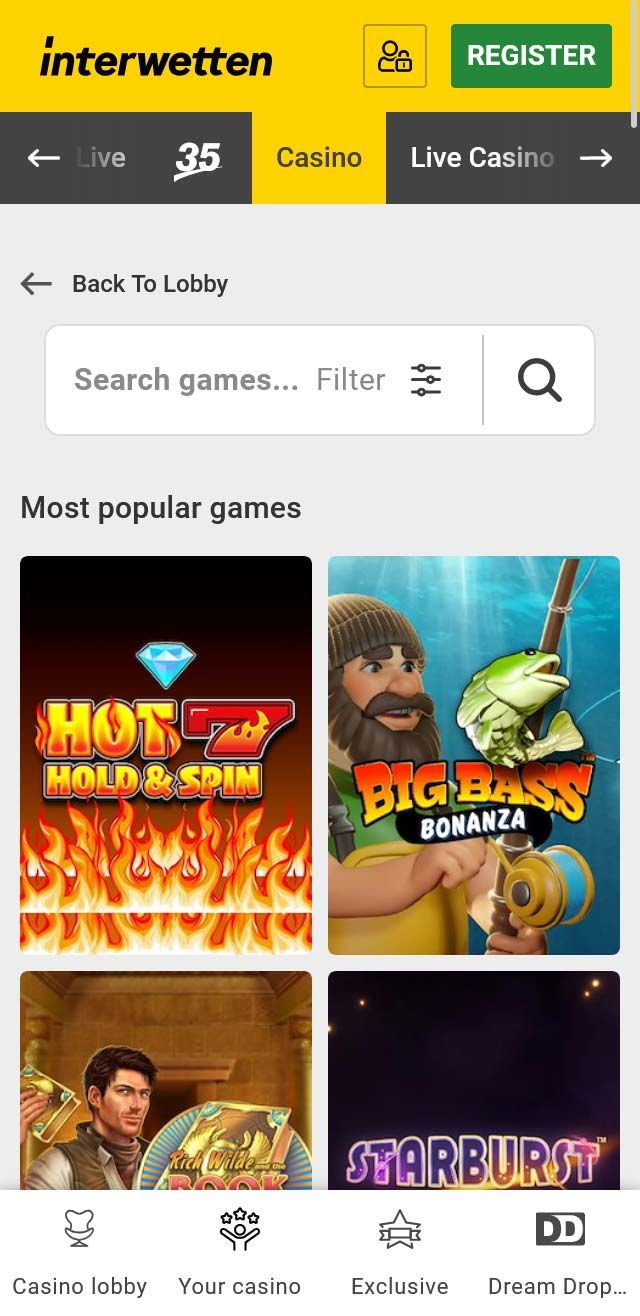The width and height of the screenshot is (640, 1316).
Task: Open the login account icon
Action: tap(395, 56)
